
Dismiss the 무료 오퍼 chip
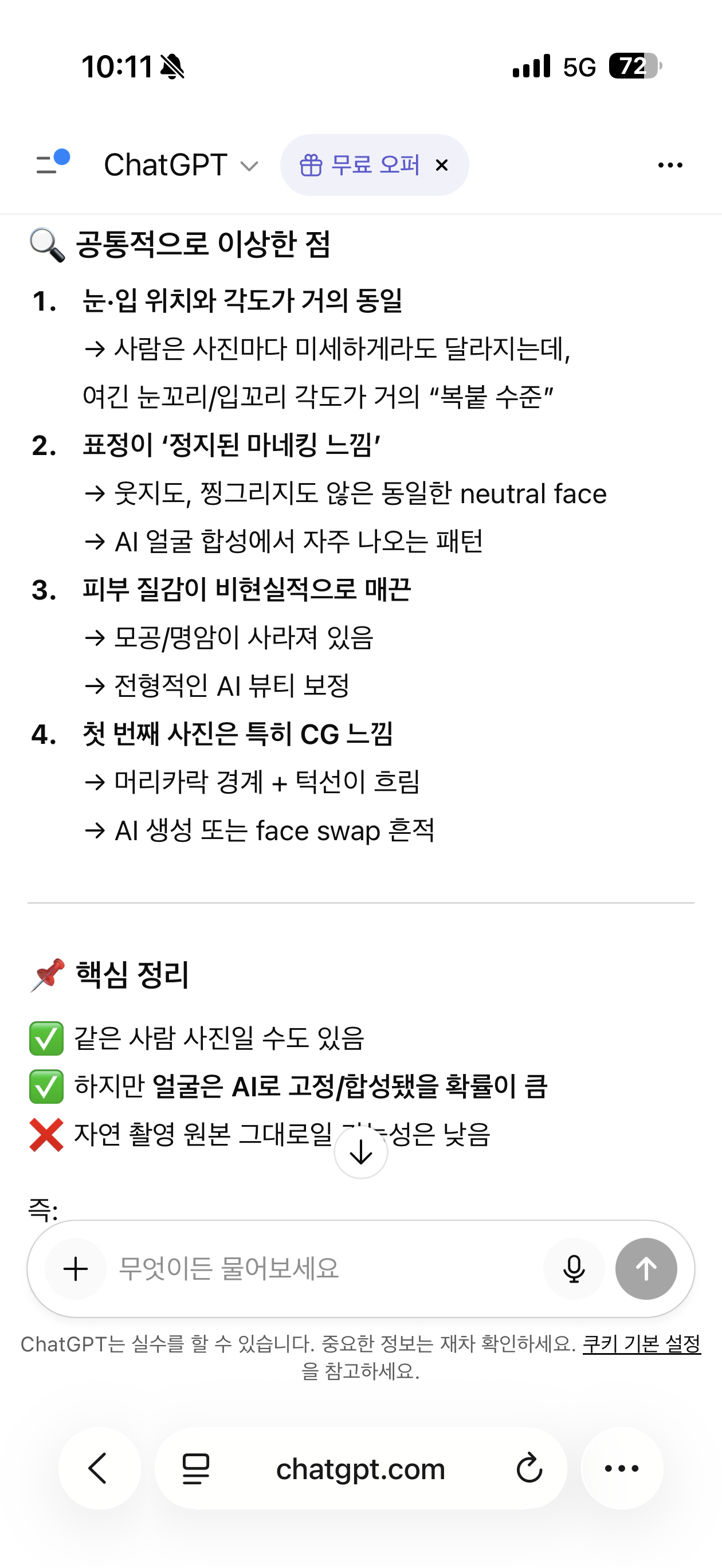(x=442, y=165)
